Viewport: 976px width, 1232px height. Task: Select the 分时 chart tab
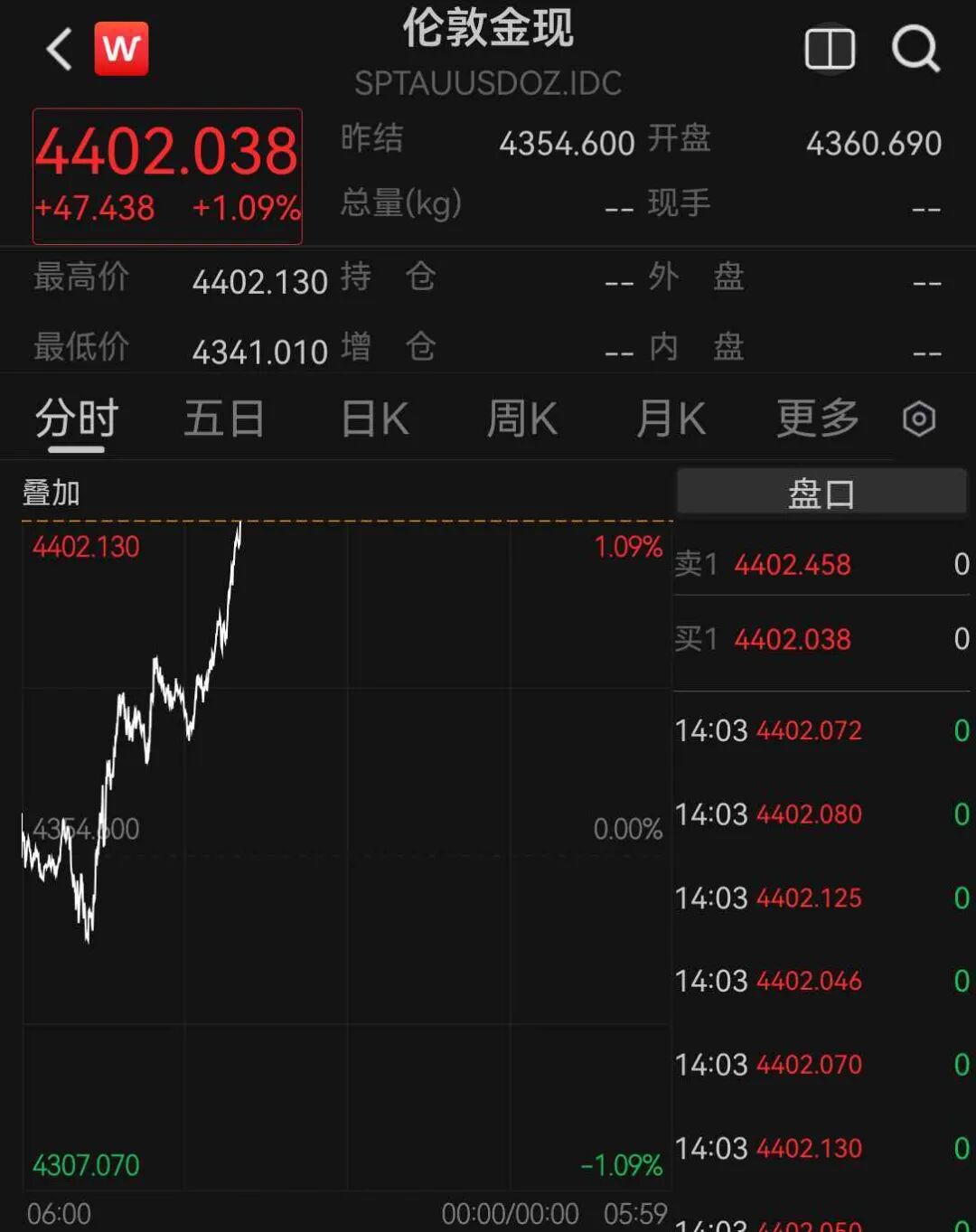77,419
